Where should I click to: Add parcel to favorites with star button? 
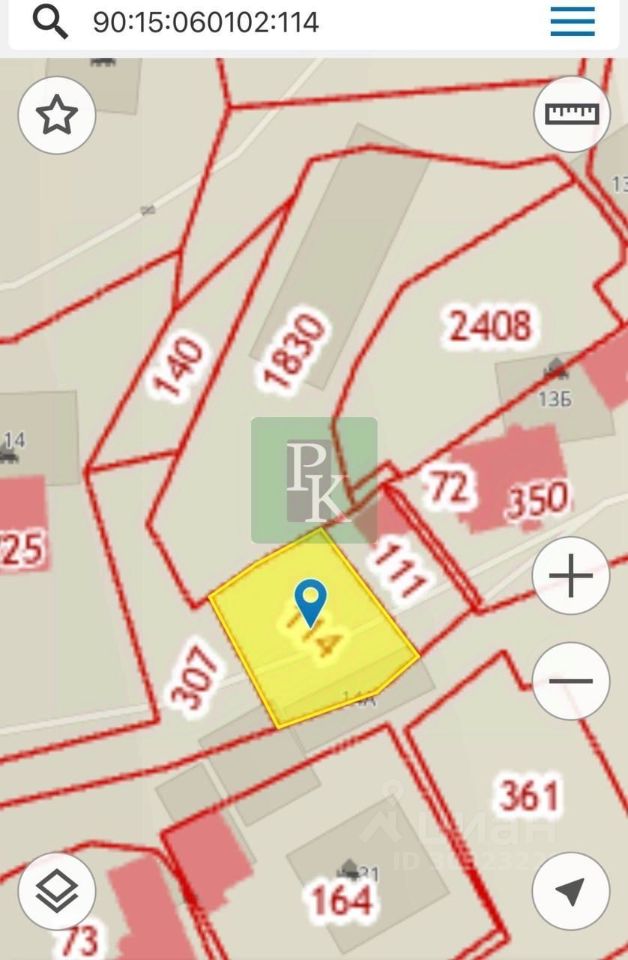pos(57,115)
